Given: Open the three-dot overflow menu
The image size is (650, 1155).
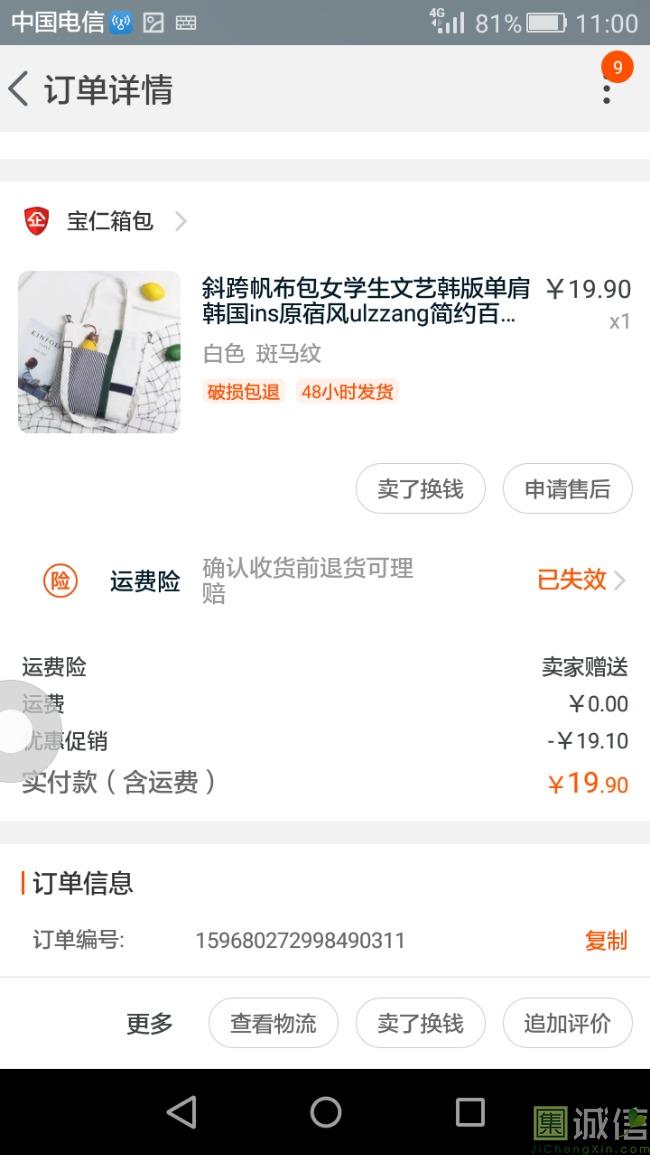Looking at the screenshot, I should click(606, 90).
